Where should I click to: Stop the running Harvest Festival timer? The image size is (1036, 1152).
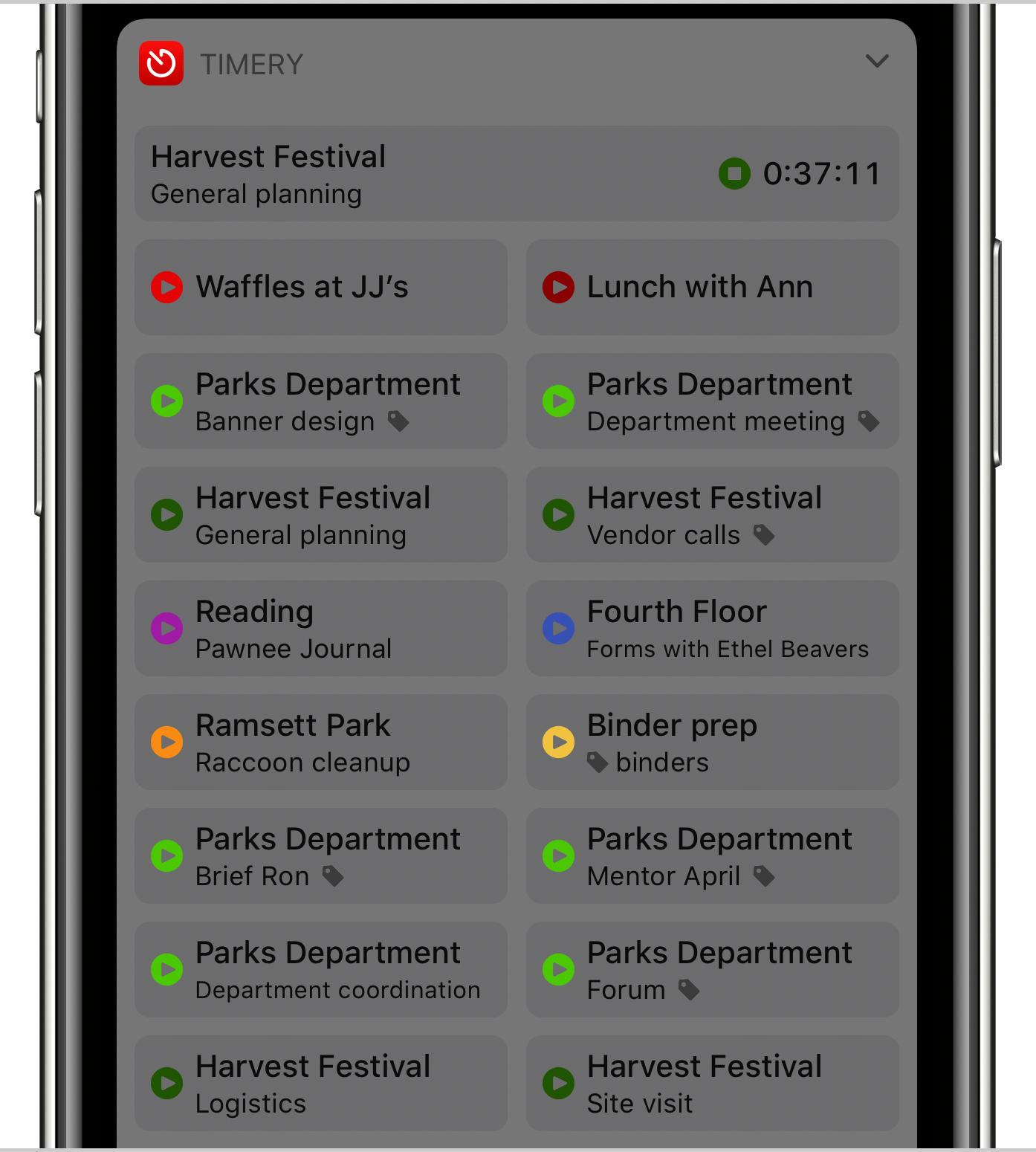tap(734, 174)
